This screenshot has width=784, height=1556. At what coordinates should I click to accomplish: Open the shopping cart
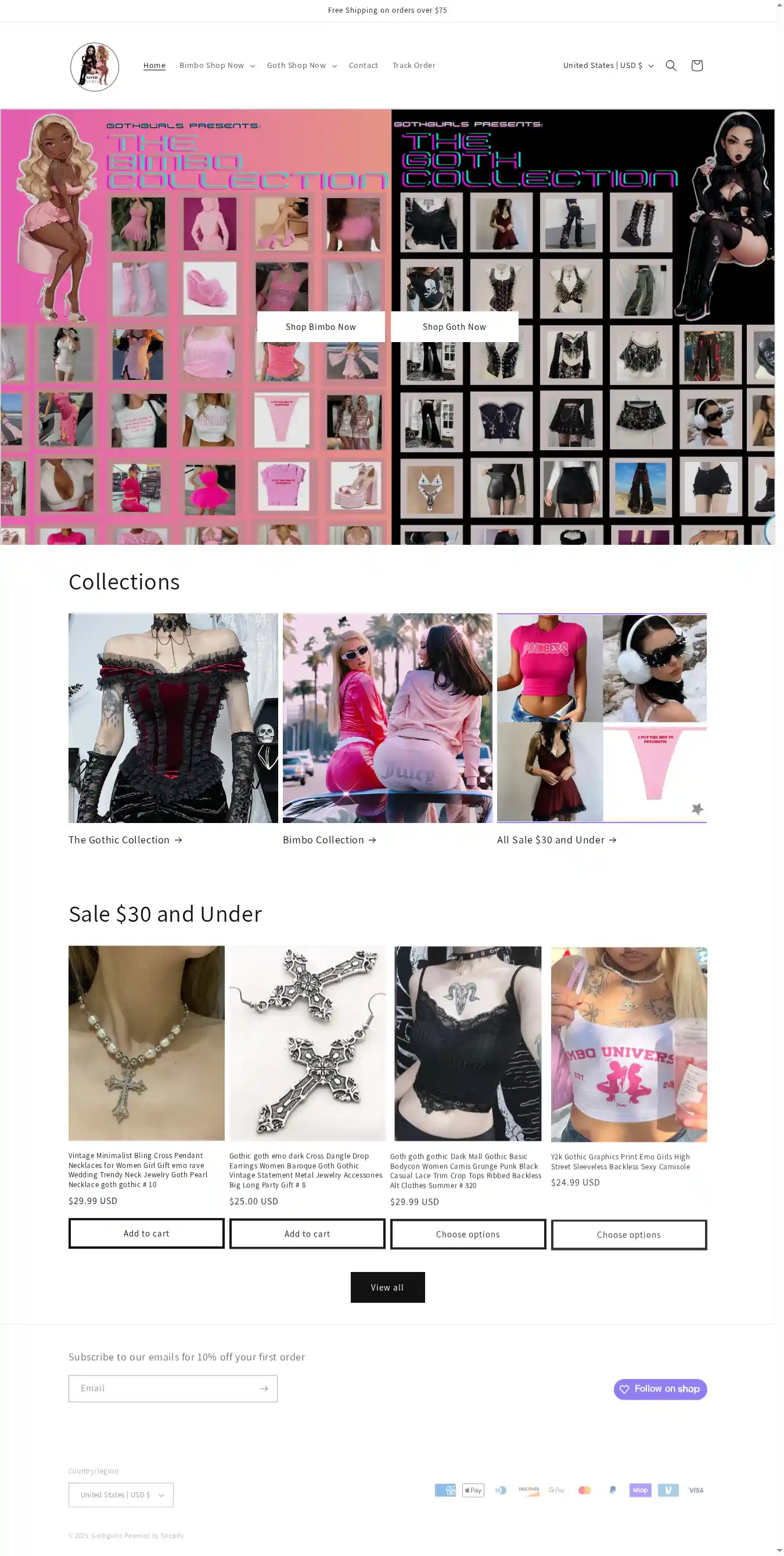(696, 65)
